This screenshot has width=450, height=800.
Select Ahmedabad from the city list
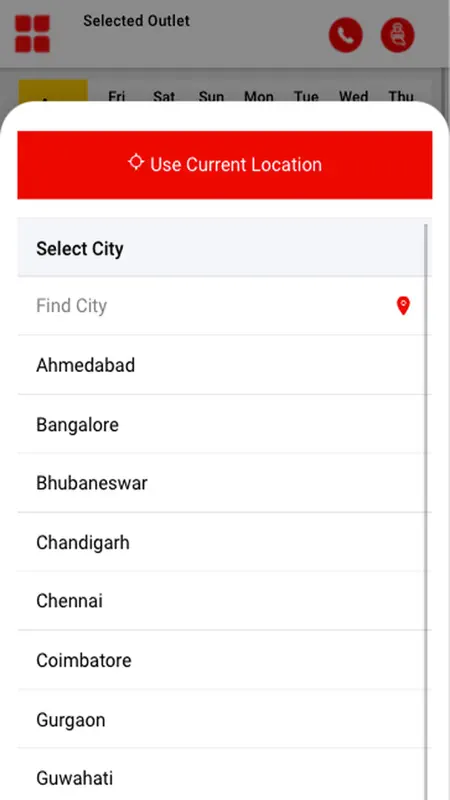click(224, 365)
